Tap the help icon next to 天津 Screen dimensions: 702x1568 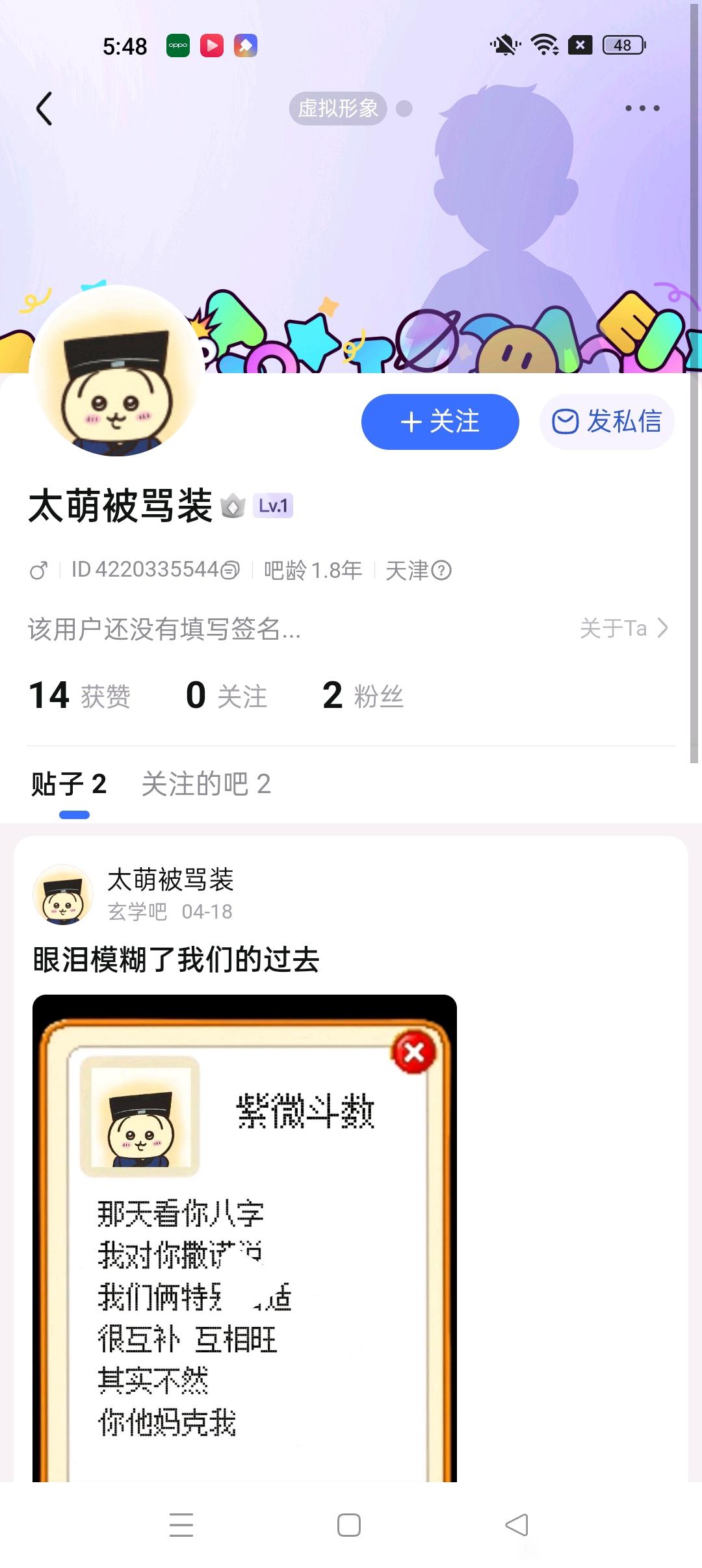click(x=441, y=571)
